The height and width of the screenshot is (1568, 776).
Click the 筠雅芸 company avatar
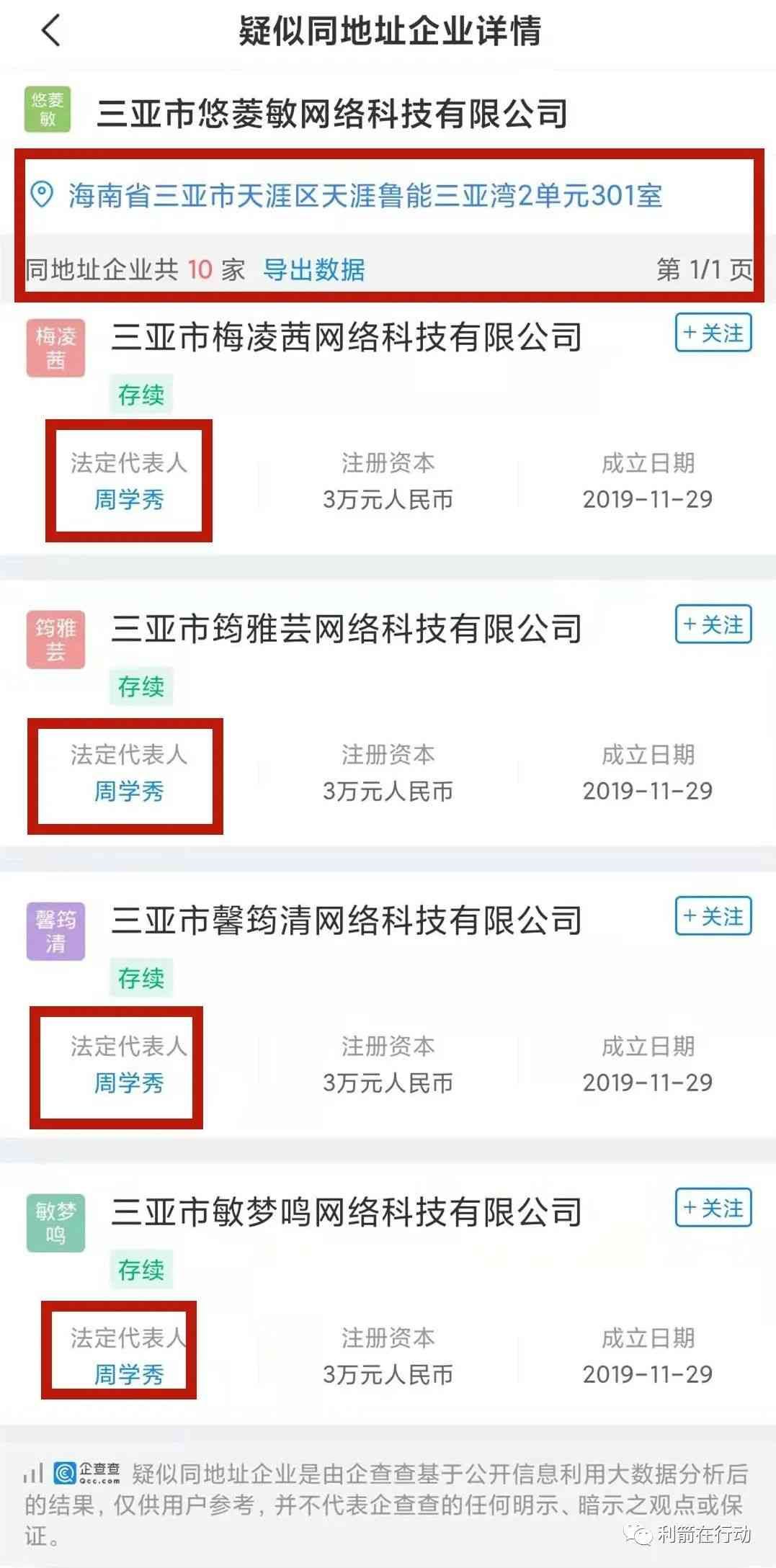click(54, 640)
